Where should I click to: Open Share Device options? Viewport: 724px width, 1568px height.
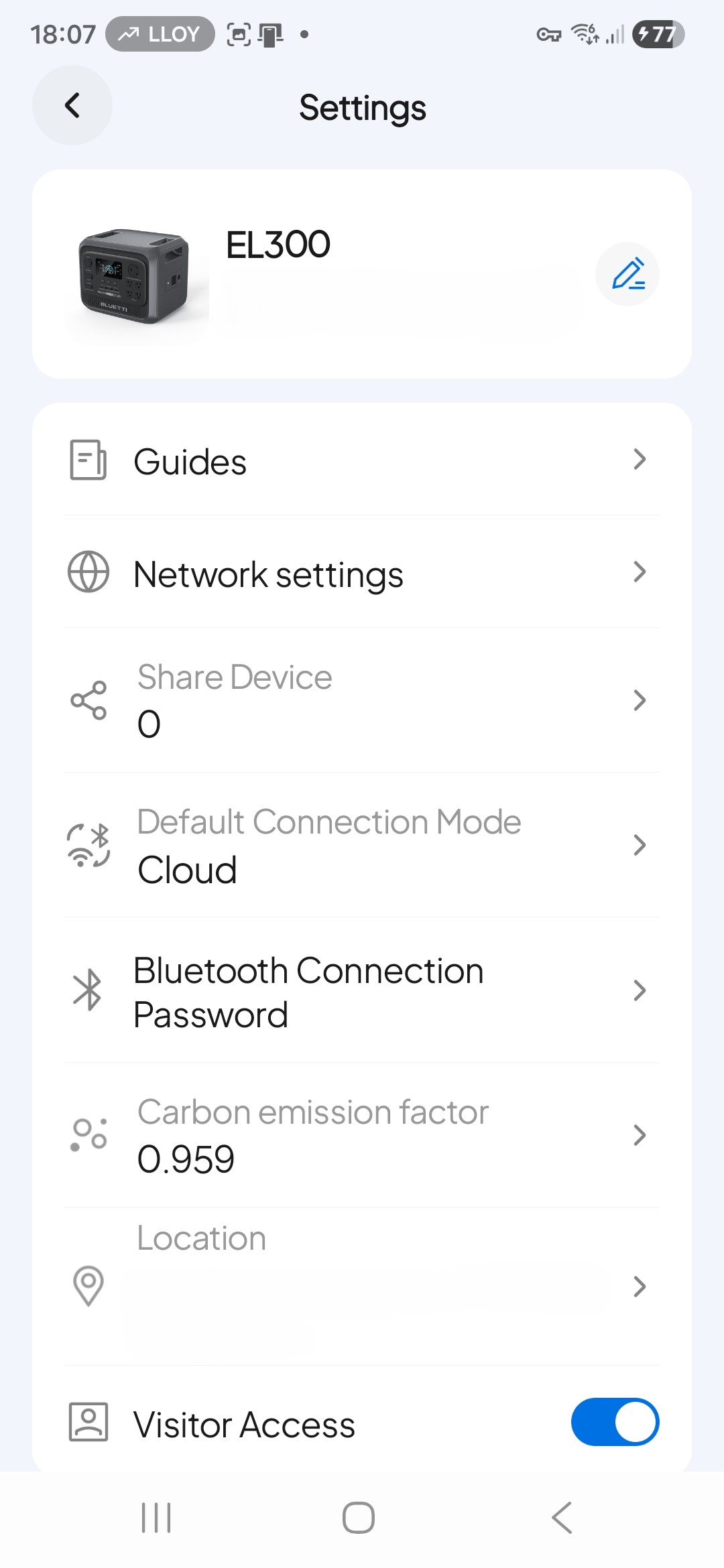pos(362,701)
